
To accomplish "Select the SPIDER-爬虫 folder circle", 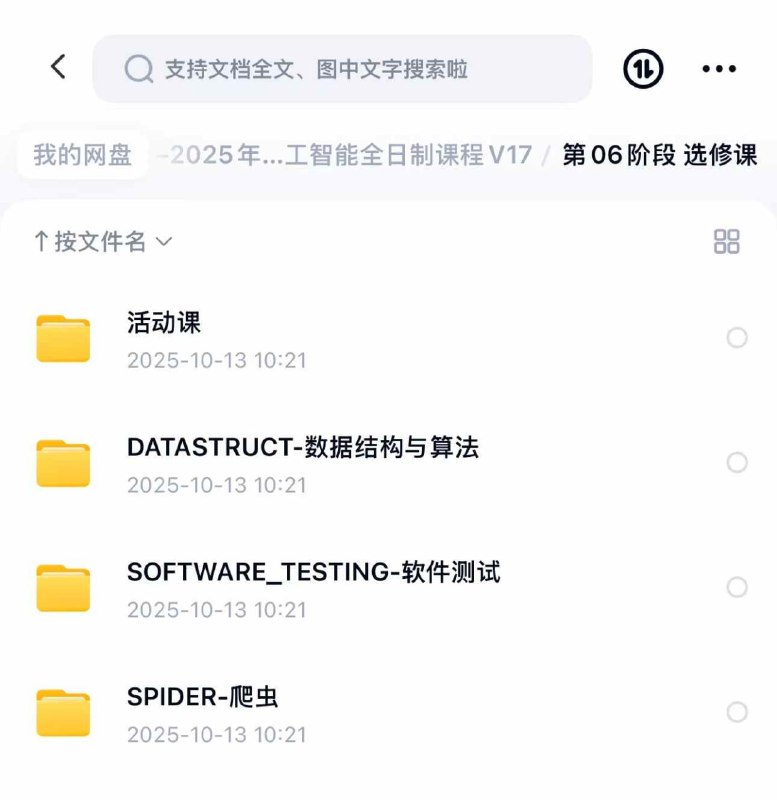I will [737, 713].
